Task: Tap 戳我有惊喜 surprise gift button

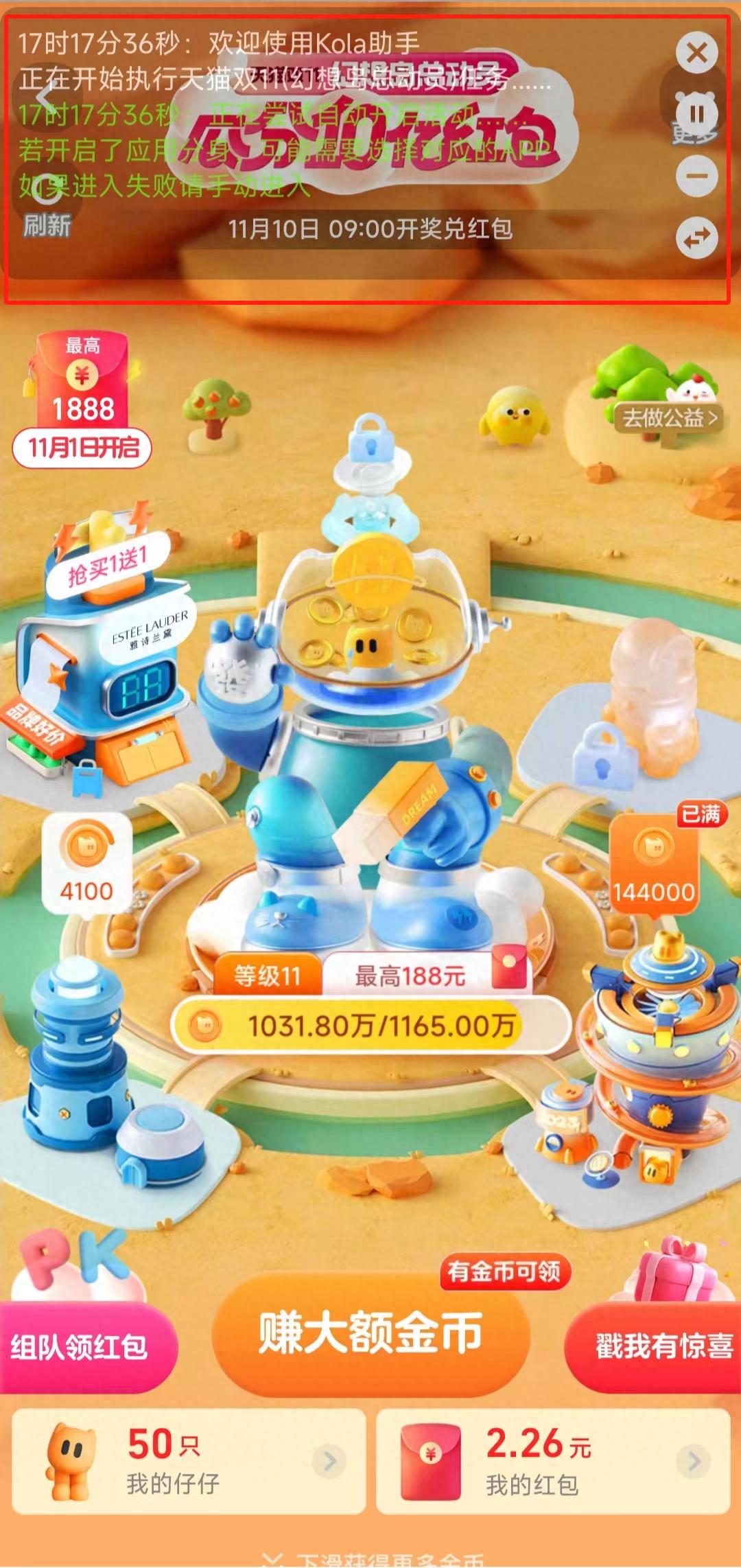Action: coord(662,1346)
